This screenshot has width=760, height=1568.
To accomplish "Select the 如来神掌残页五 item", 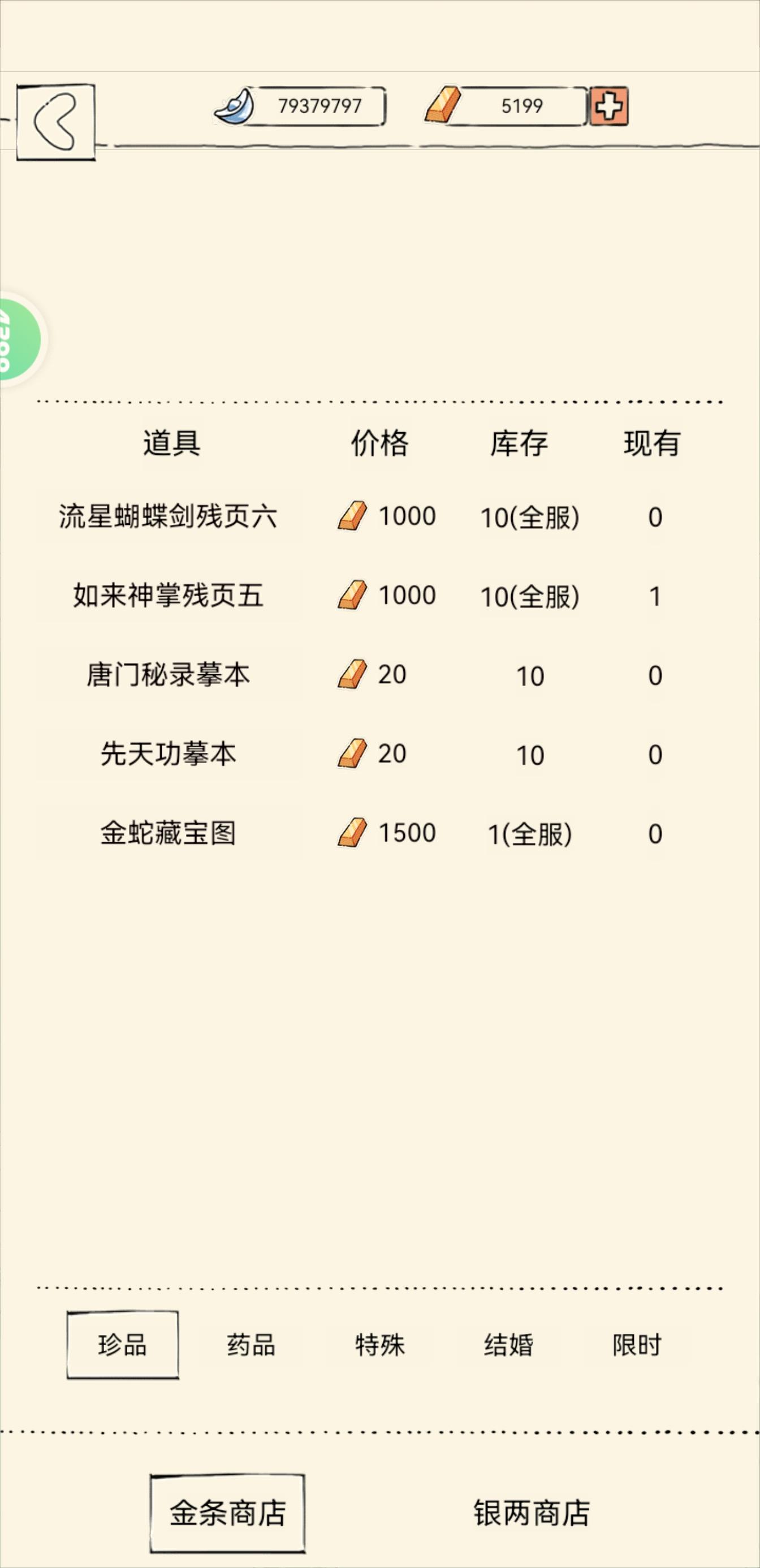I will tap(168, 595).
